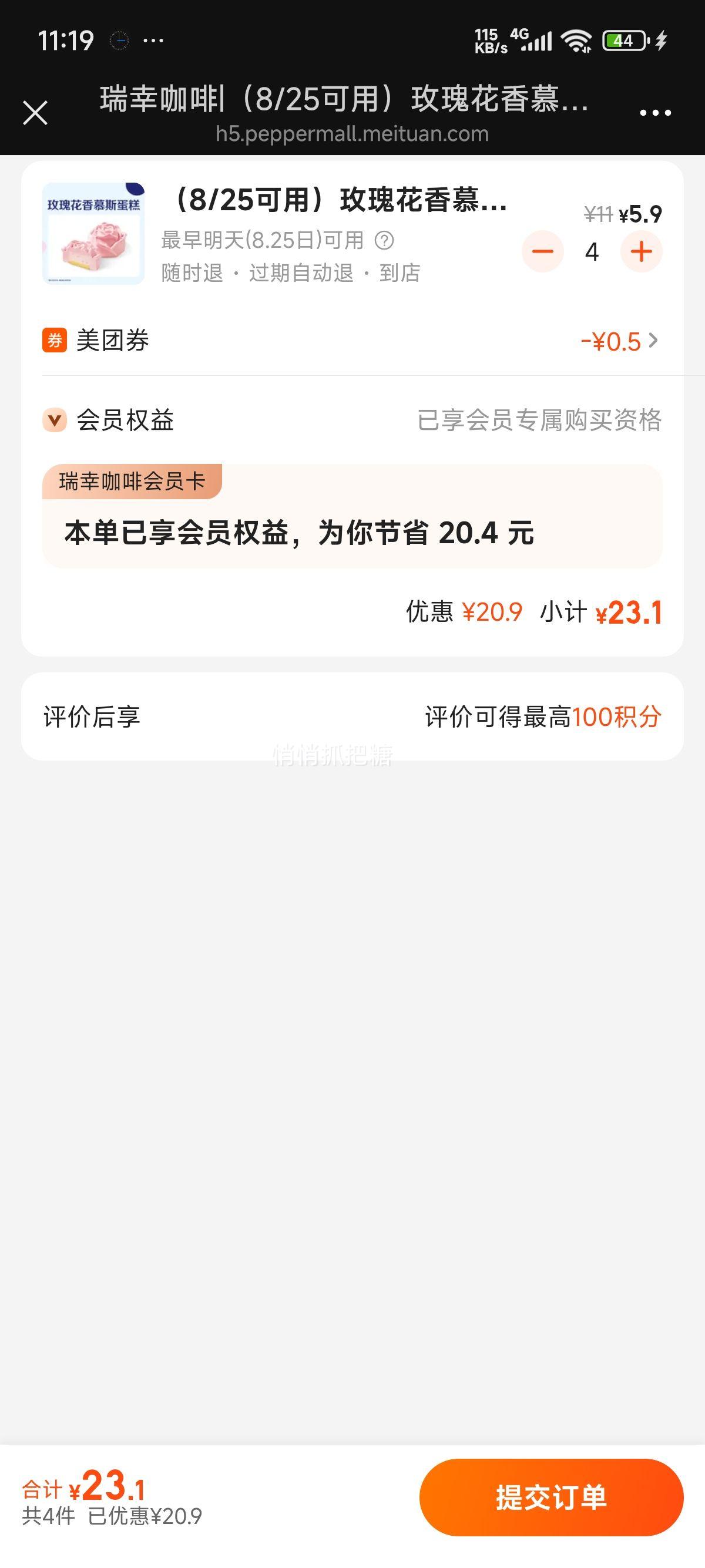This screenshot has width=705, height=1568.
Task: Increase cake quantity with plus button
Action: point(641,251)
